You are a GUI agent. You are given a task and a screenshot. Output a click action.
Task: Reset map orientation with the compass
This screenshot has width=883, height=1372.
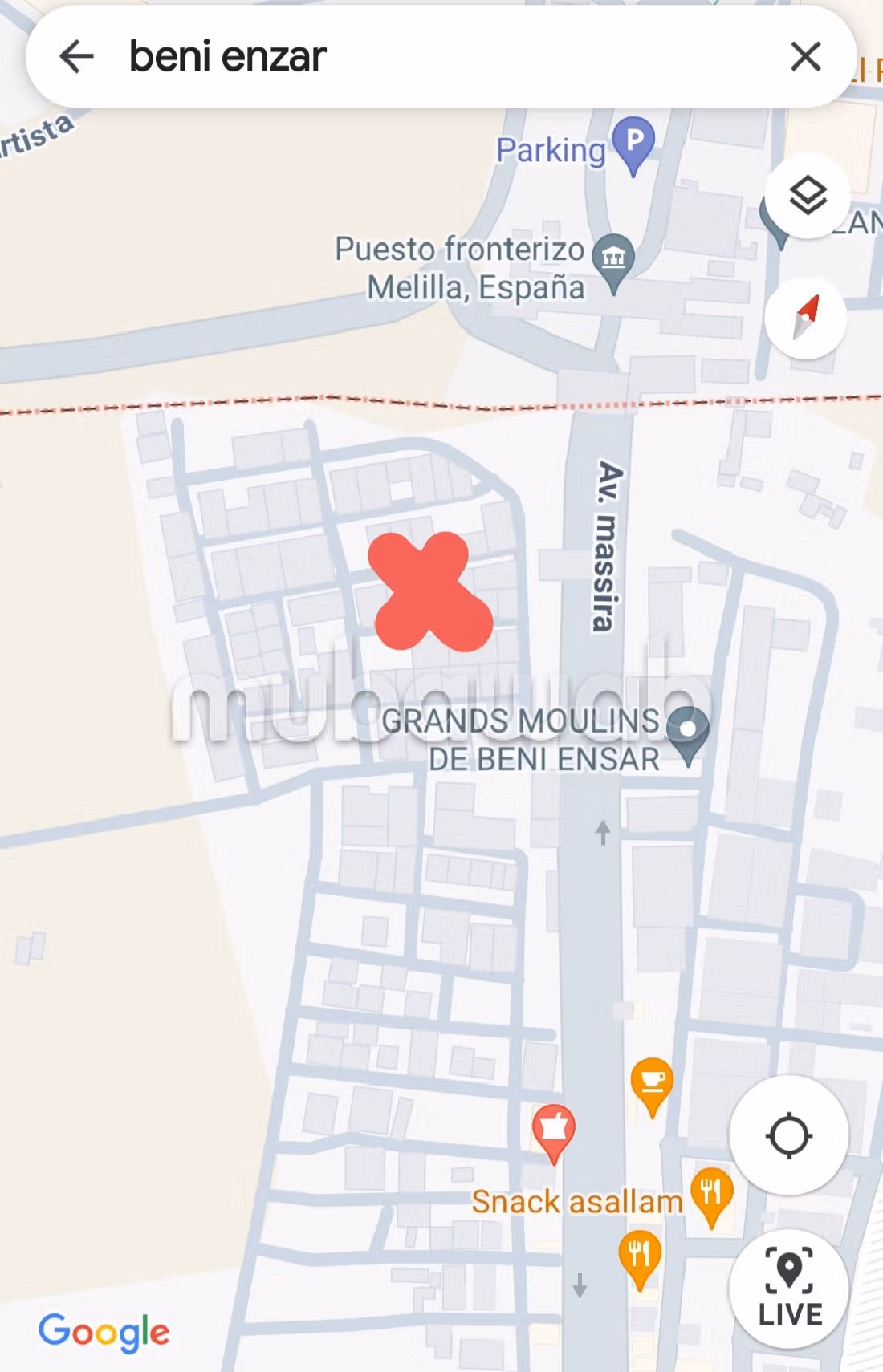(x=805, y=319)
